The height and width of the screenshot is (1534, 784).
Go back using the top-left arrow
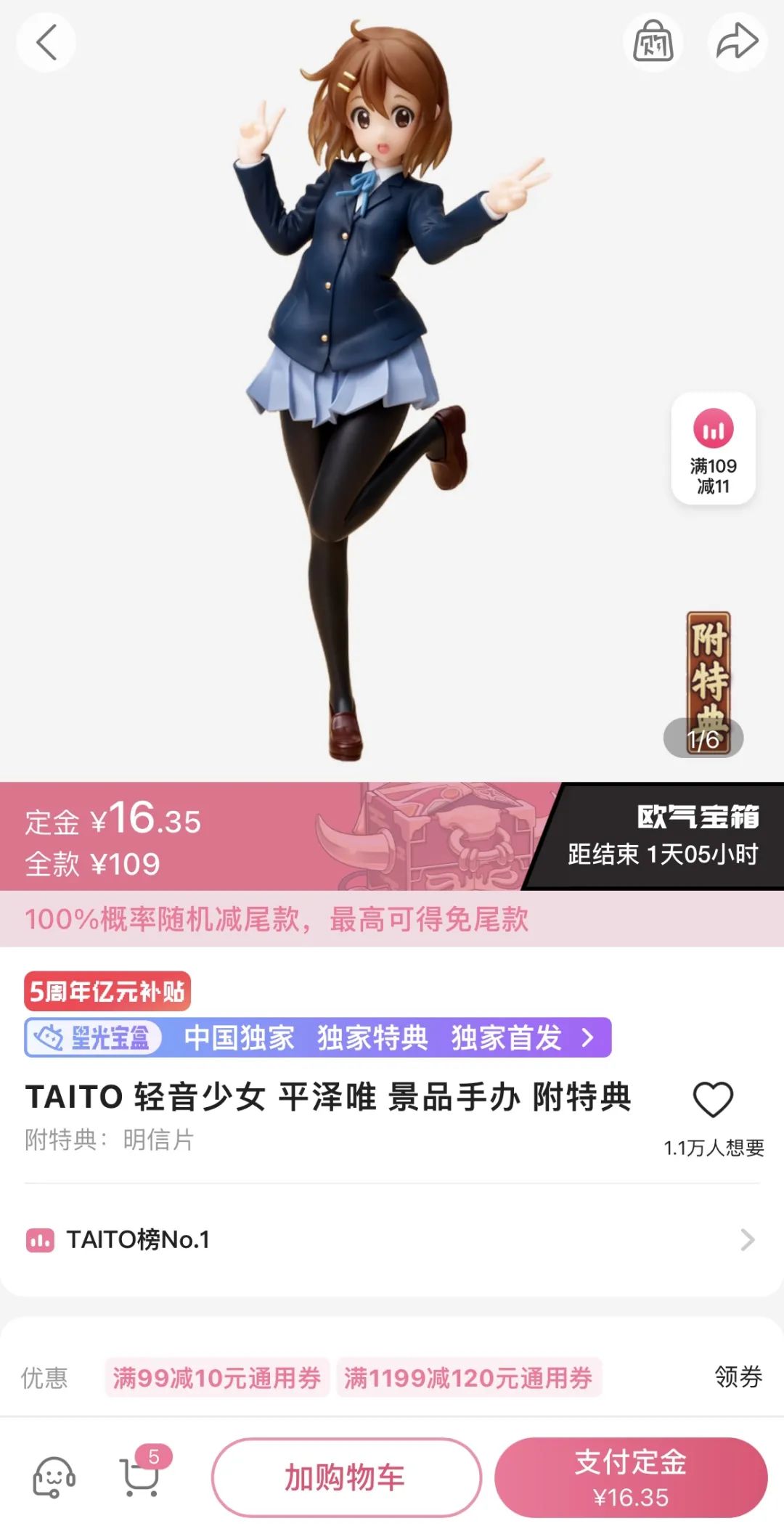tap(46, 42)
